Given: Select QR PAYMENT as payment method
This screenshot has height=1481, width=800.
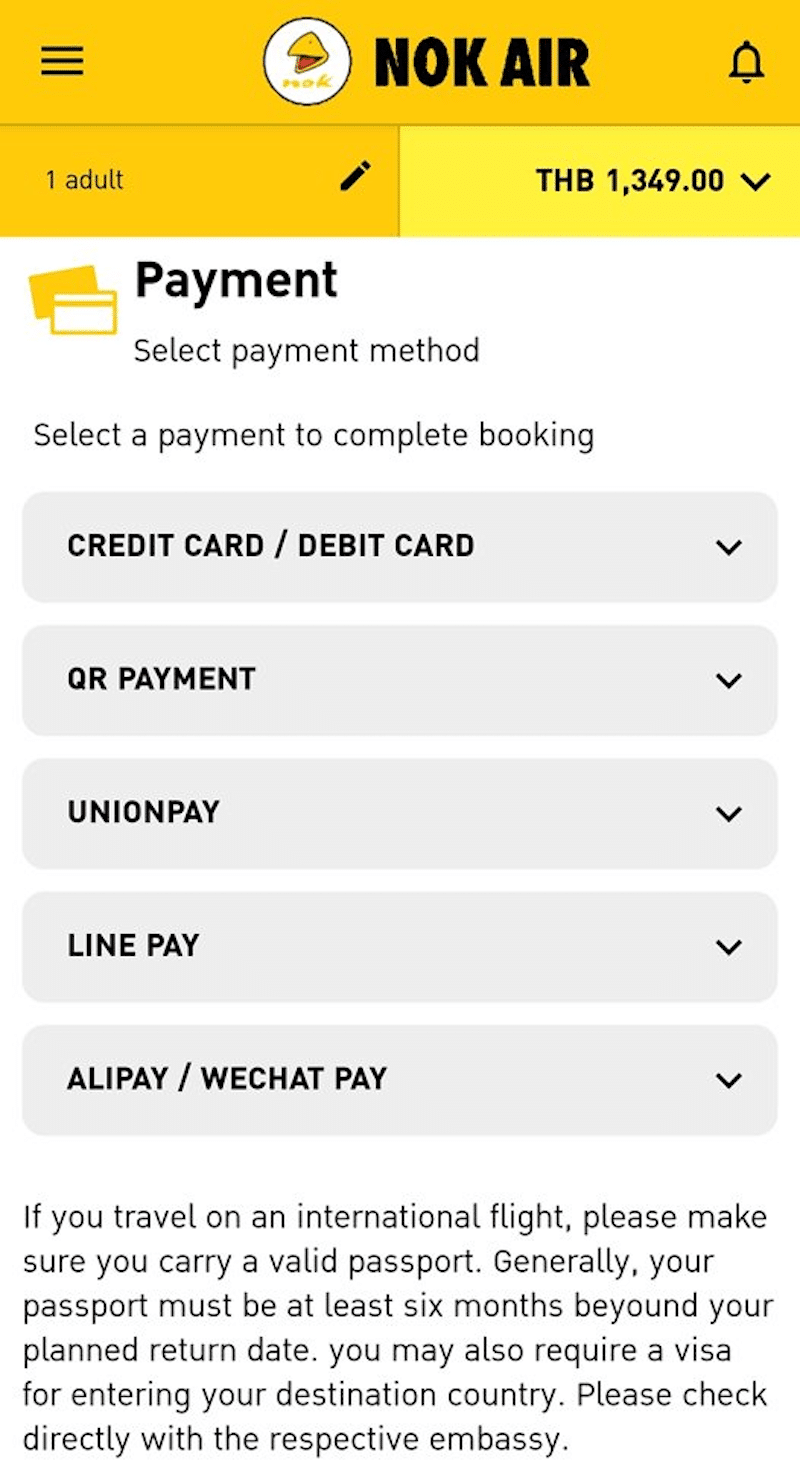Looking at the screenshot, I should click(400, 680).
